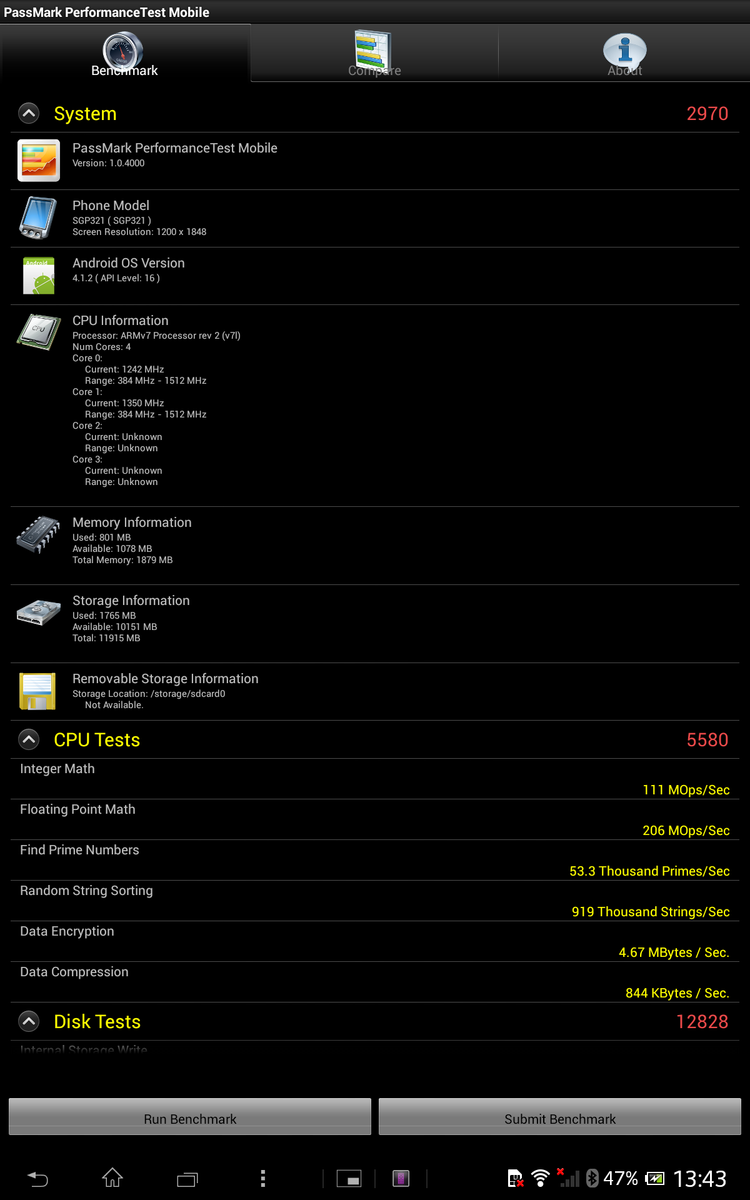The width and height of the screenshot is (750, 1200).
Task: Open the About tab
Action: click(x=624, y=53)
